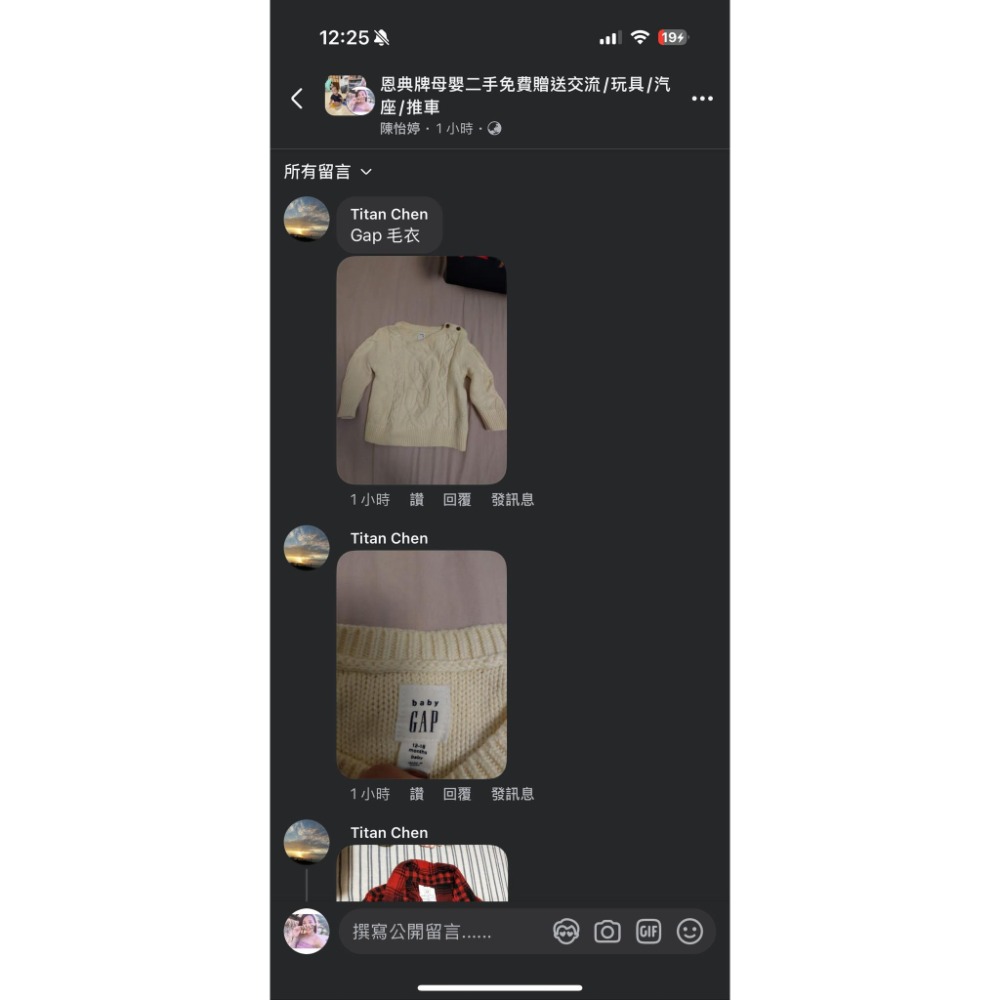Expand the 所有留言 comment filter
Viewport: 1000px width, 1000px height.
click(x=328, y=172)
